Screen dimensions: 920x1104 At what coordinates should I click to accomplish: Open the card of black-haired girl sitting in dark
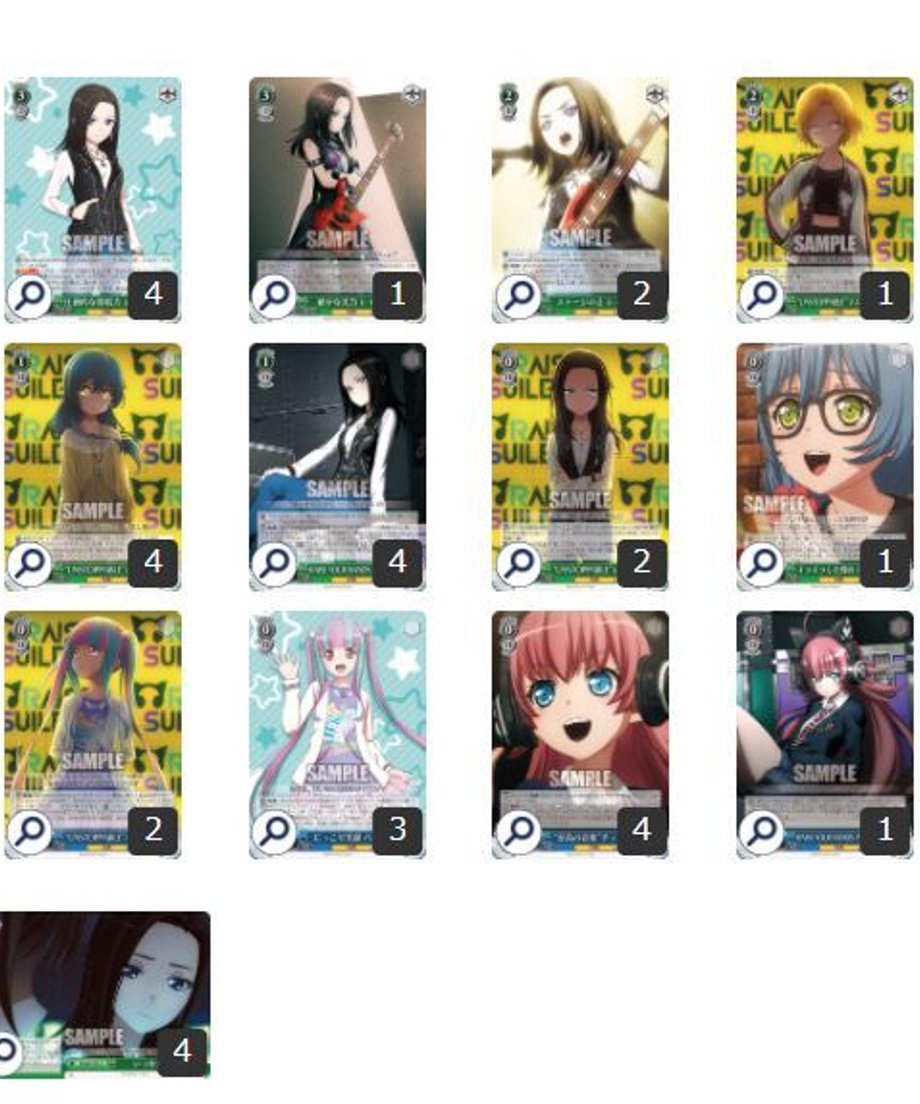(x=337, y=450)
